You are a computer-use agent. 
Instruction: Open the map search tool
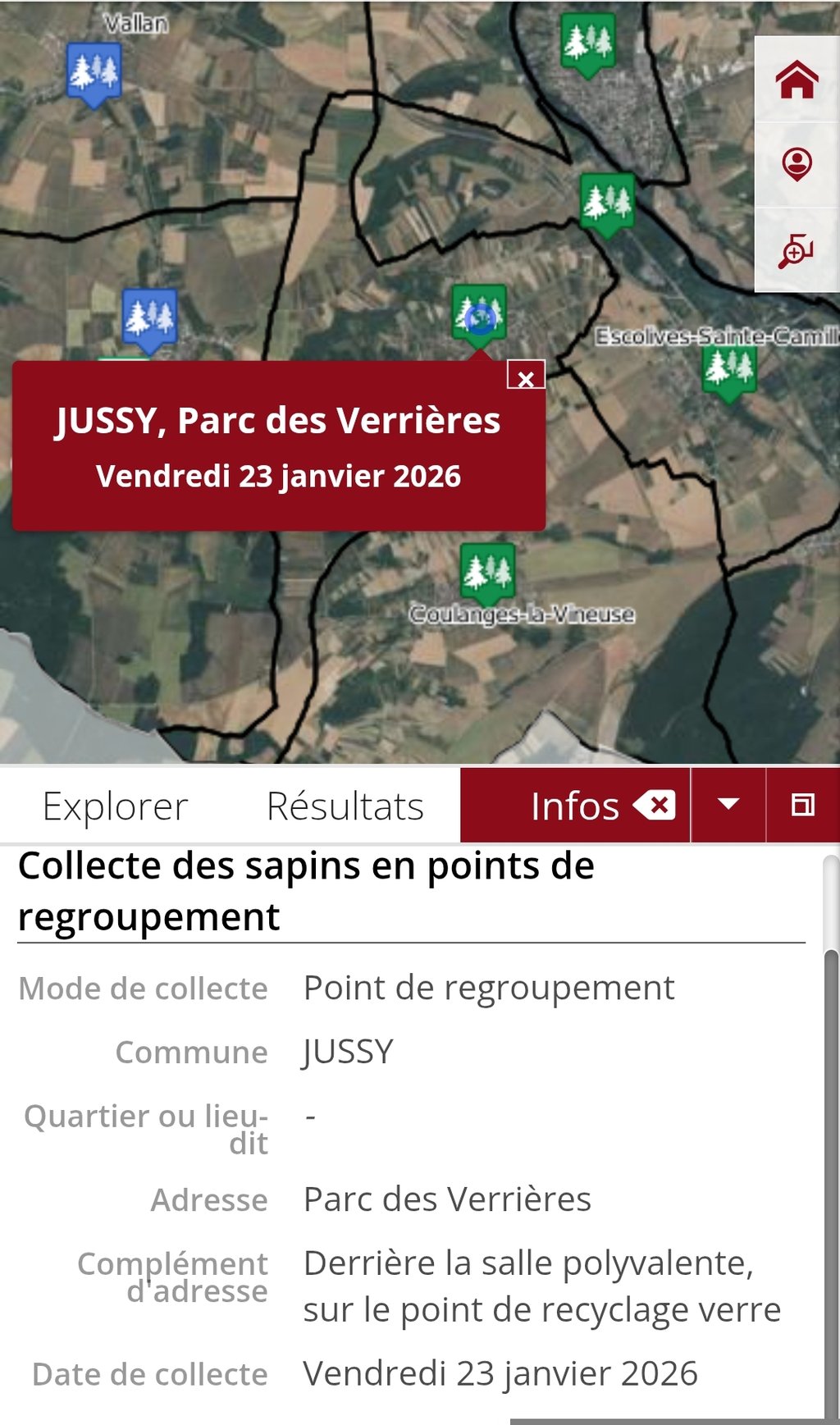tap(797, 250)
